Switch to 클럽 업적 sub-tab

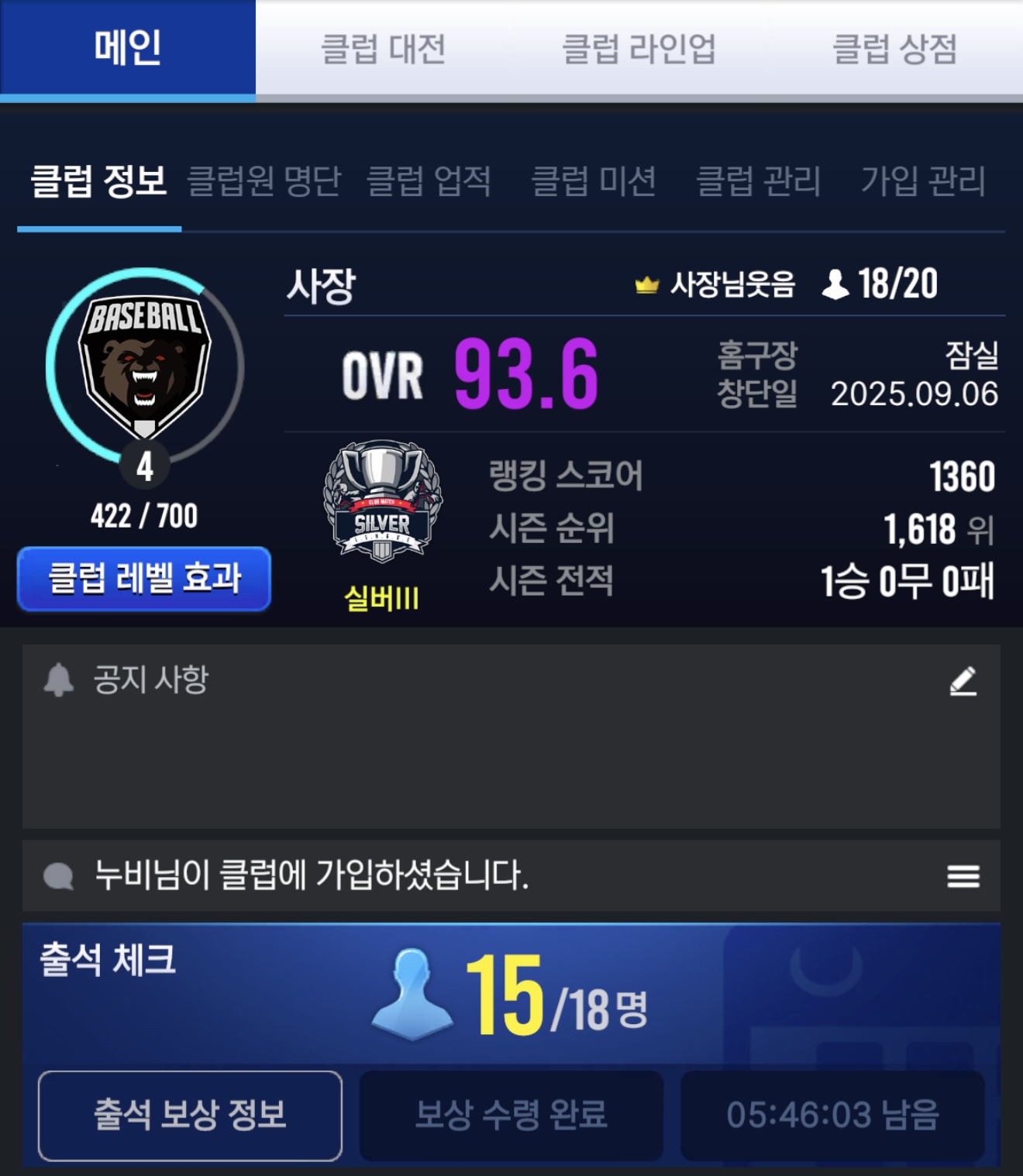click(428, 181)
